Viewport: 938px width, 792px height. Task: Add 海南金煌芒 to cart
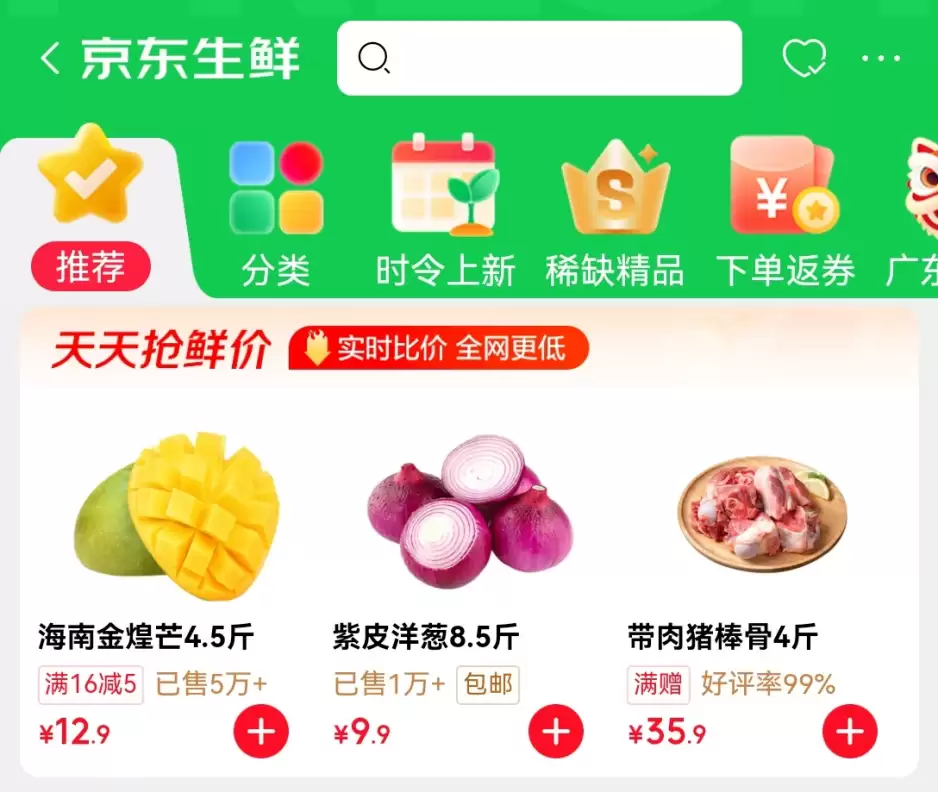261,732
